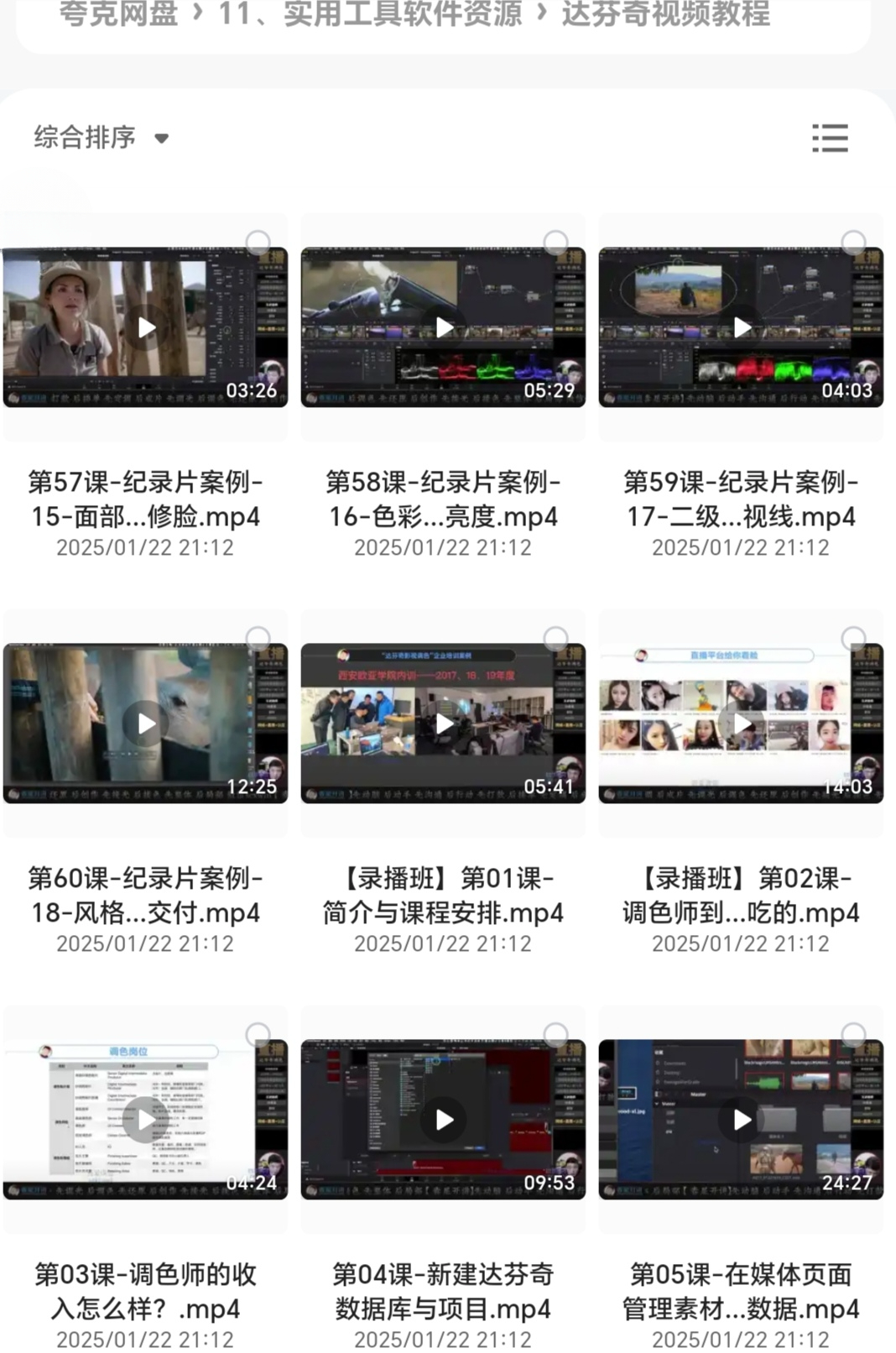Select the 第57课 file checkbox
Screen dimensions: 896x1353
[258, 243]
